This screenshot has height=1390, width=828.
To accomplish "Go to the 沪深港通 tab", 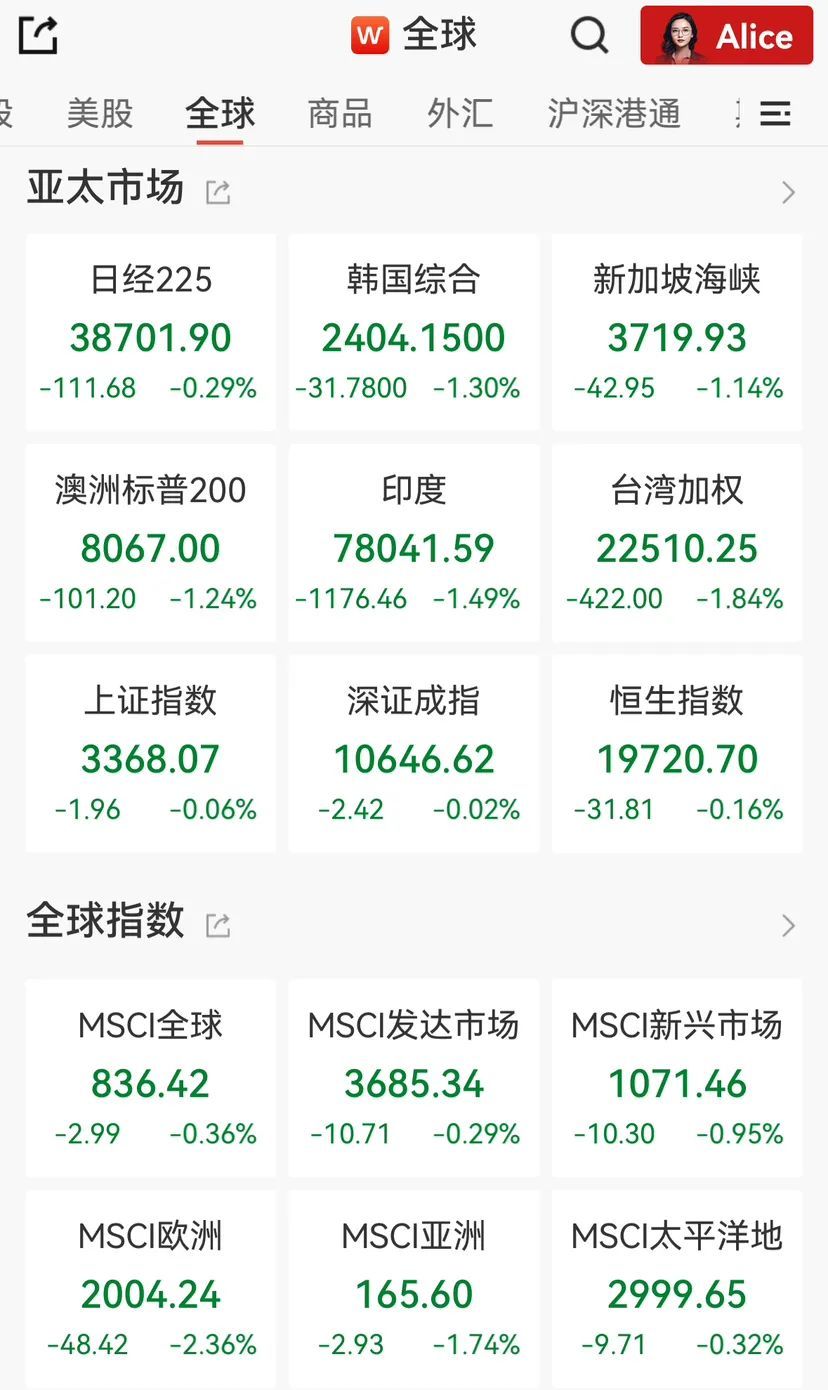I will click(x=614, y=114).
